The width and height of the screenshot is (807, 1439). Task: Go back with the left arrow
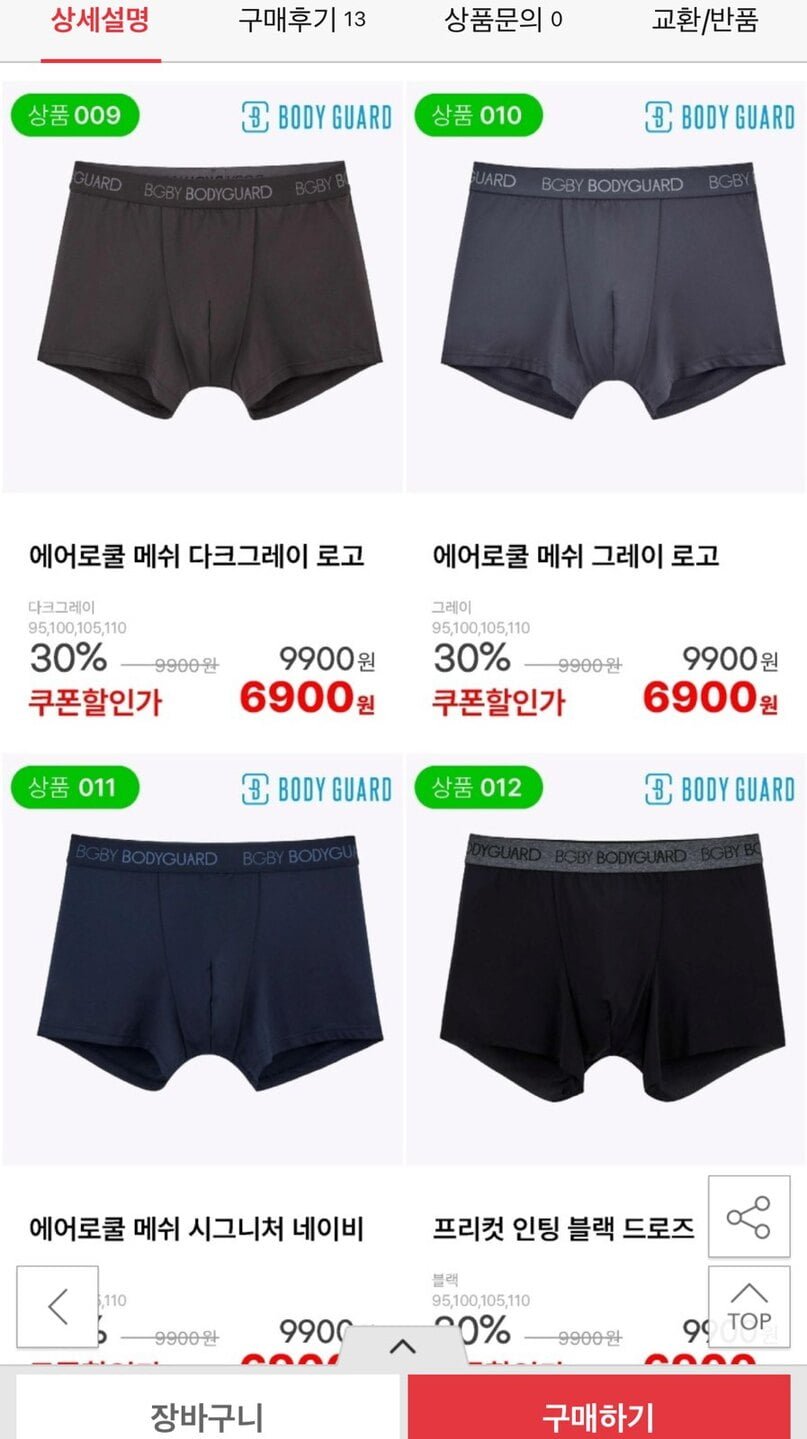click(x=58, y=1307)
